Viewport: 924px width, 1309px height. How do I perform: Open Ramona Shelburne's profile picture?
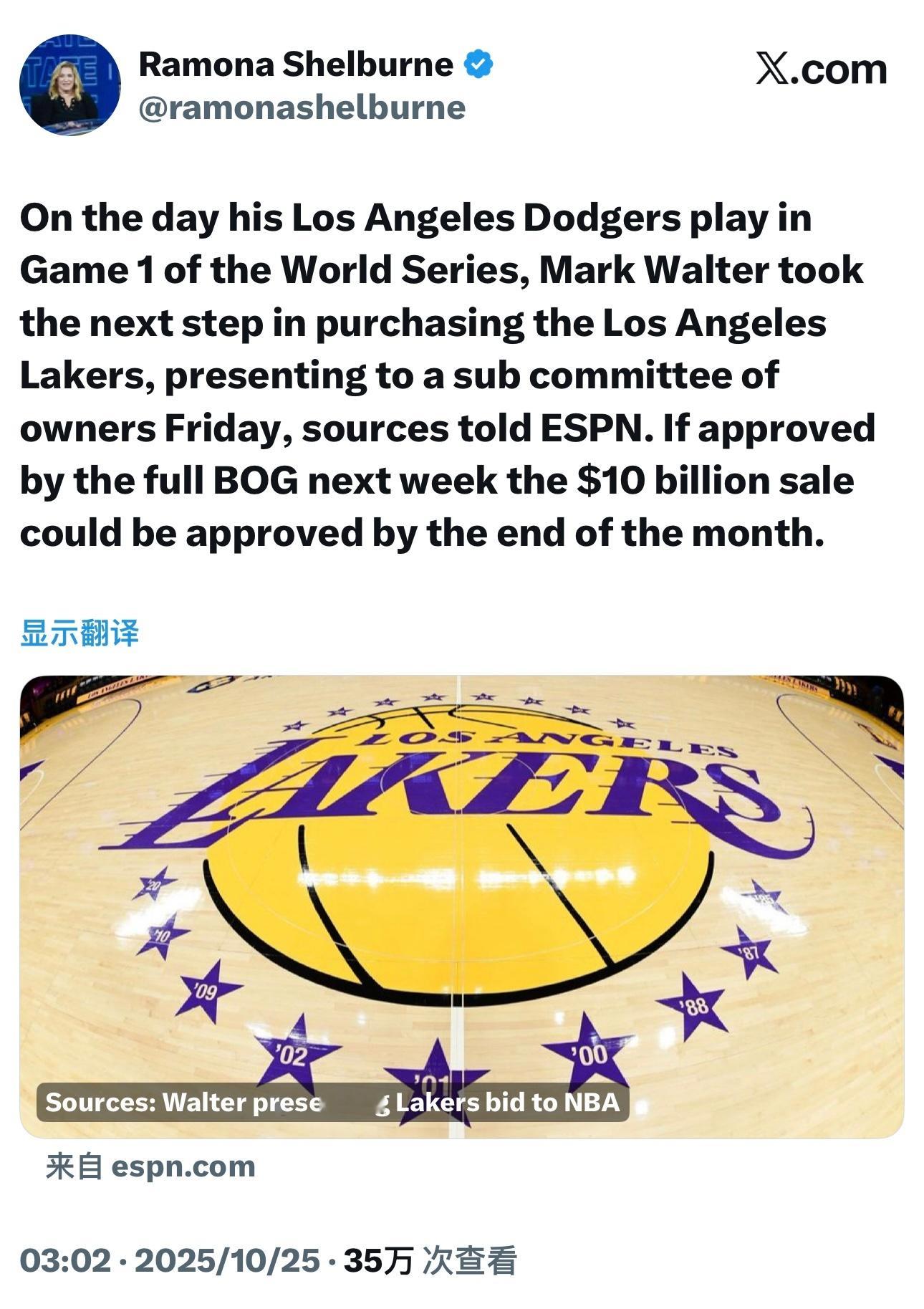tap(69, 85)
